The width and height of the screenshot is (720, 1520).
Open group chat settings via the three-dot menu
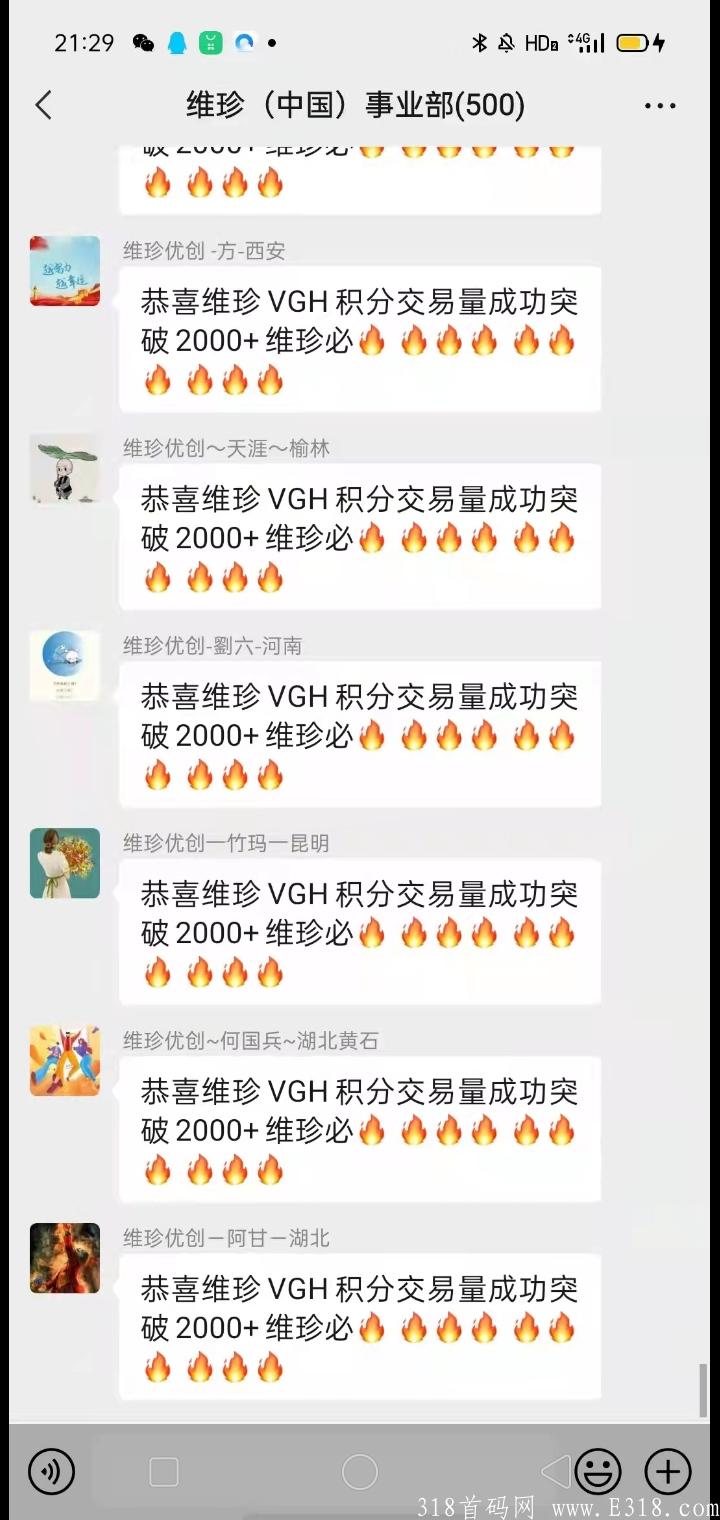point(658,104)
